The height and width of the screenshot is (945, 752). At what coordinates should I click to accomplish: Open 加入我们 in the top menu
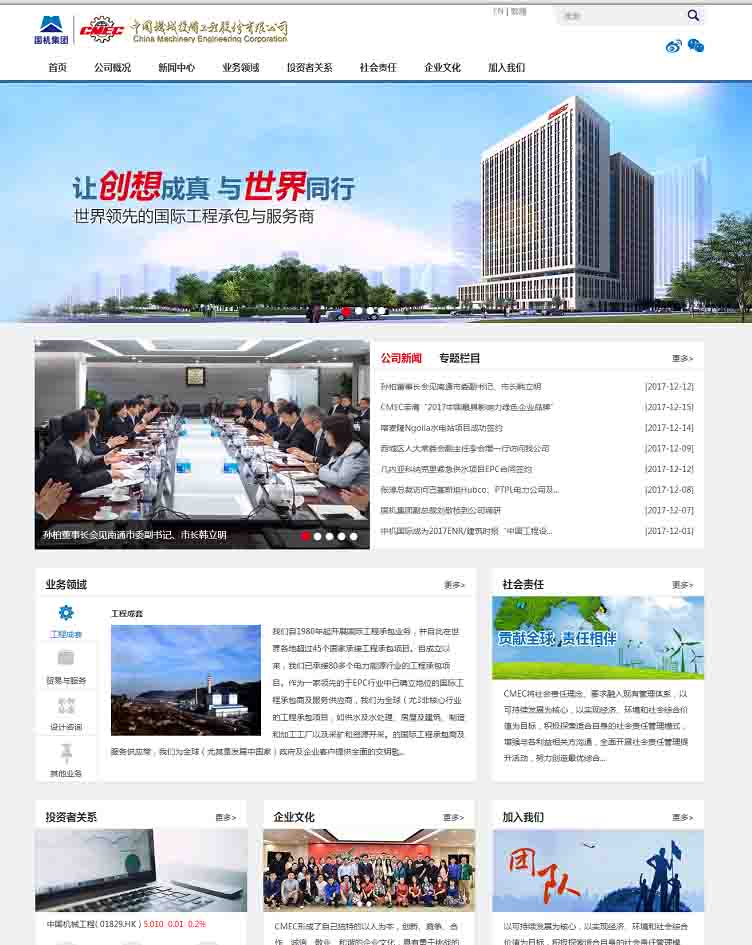[x=506, y=68]
